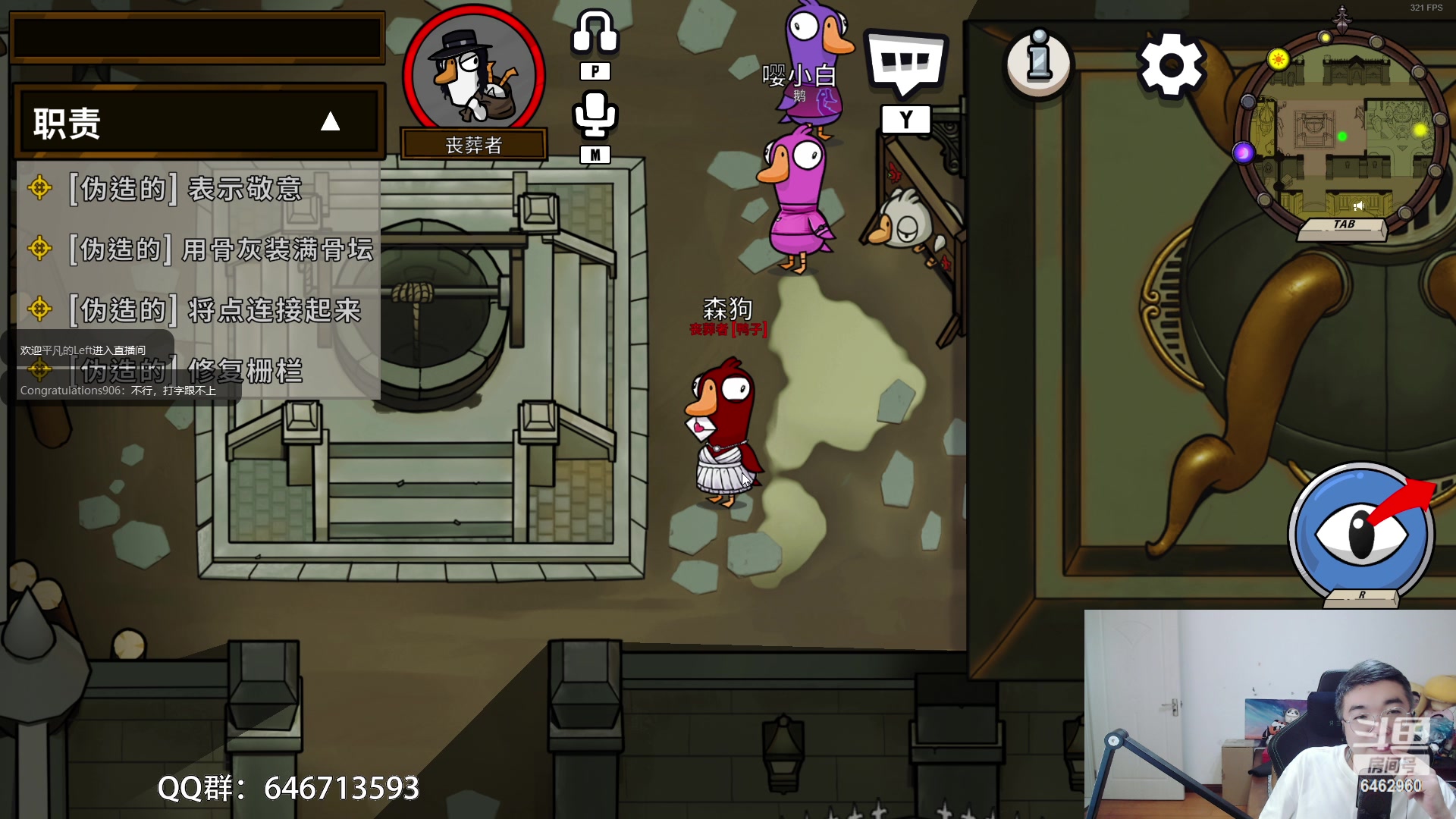This screenshot has height=819, width=1456.
Task: Open the info button
Action: click(x=1039, y=64)
